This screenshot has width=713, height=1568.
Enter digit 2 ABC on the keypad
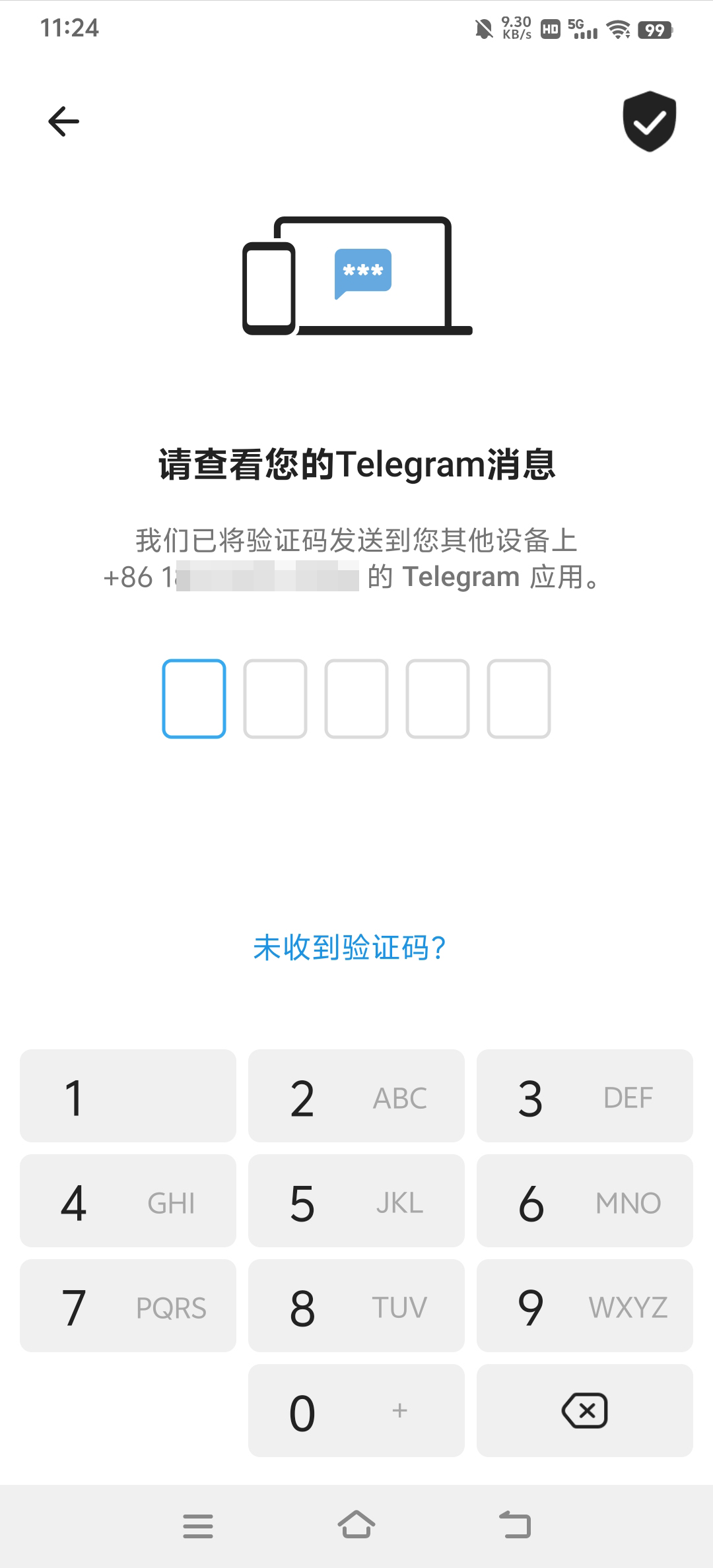[356, 1095]
